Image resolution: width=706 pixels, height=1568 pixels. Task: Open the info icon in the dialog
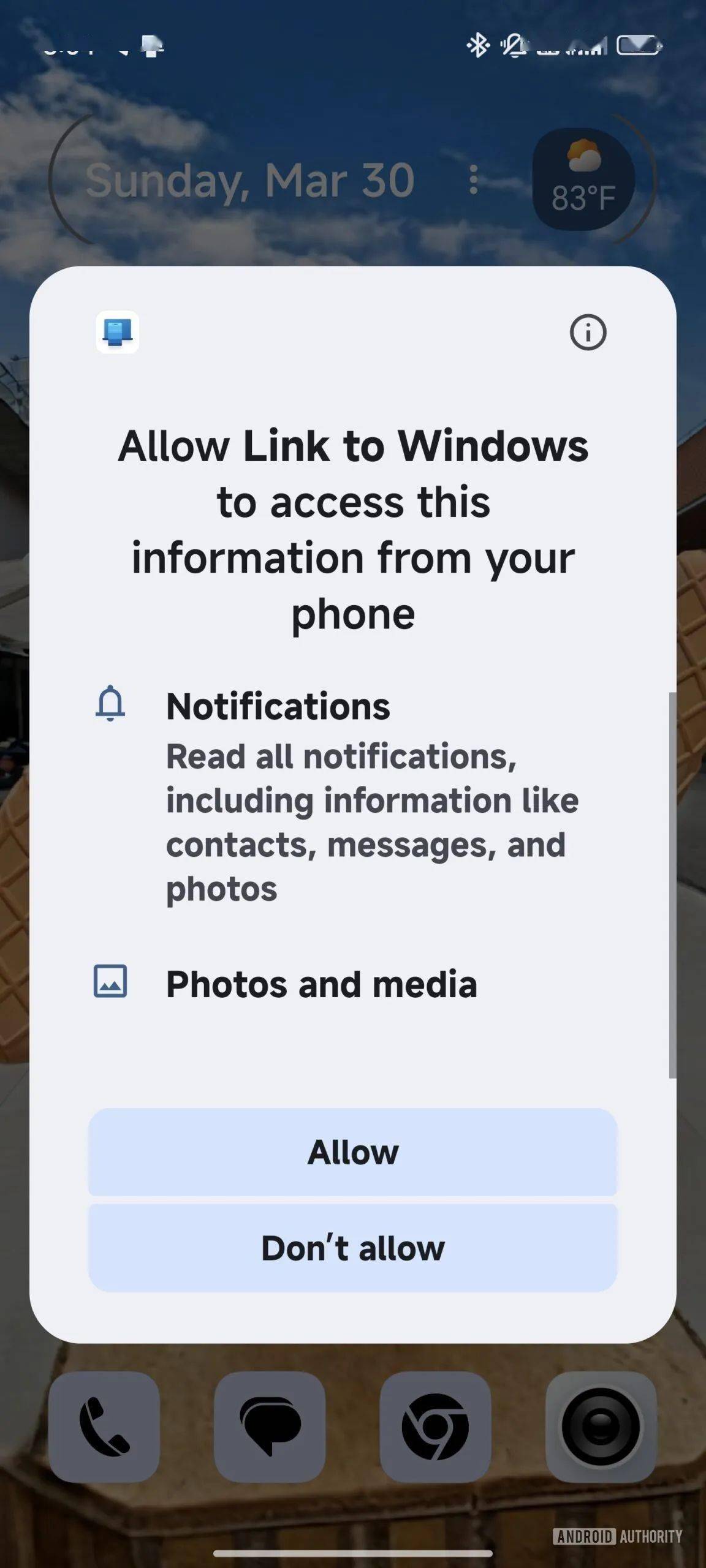tap(588, 333)
